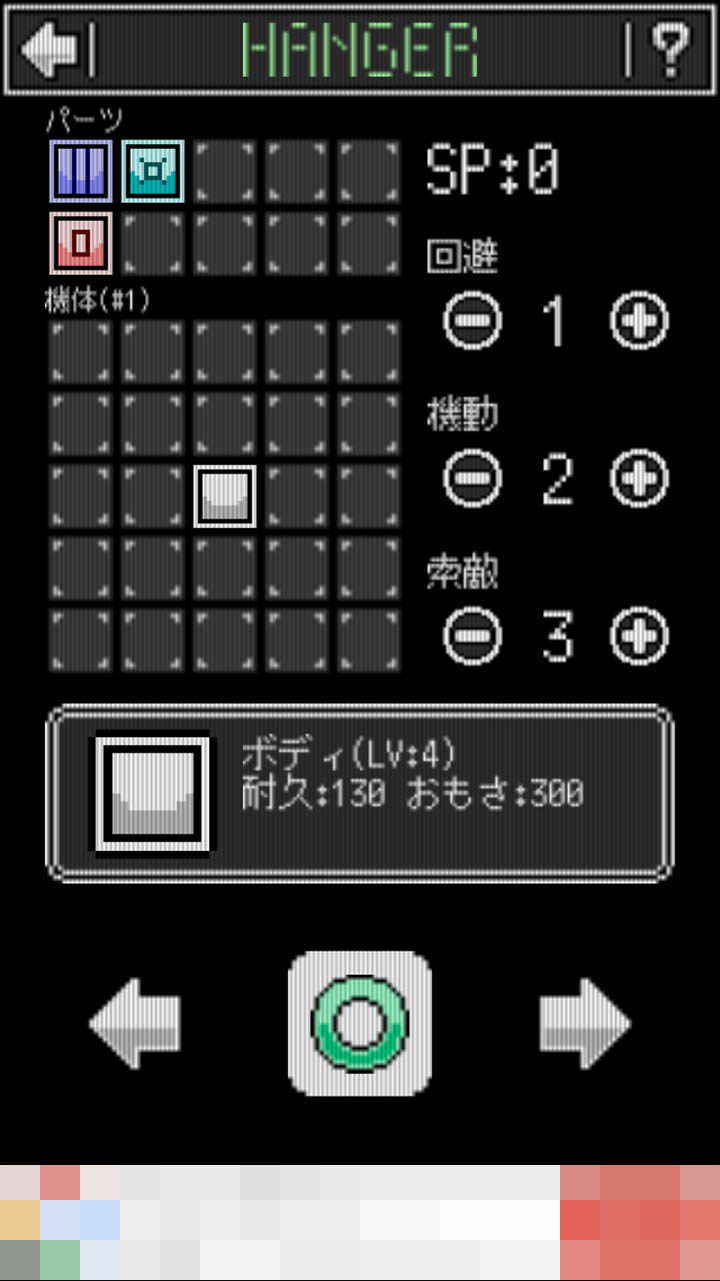Switch to the previous machine
This screenshot has width=720, height=1281.
tap(135, 1023)
